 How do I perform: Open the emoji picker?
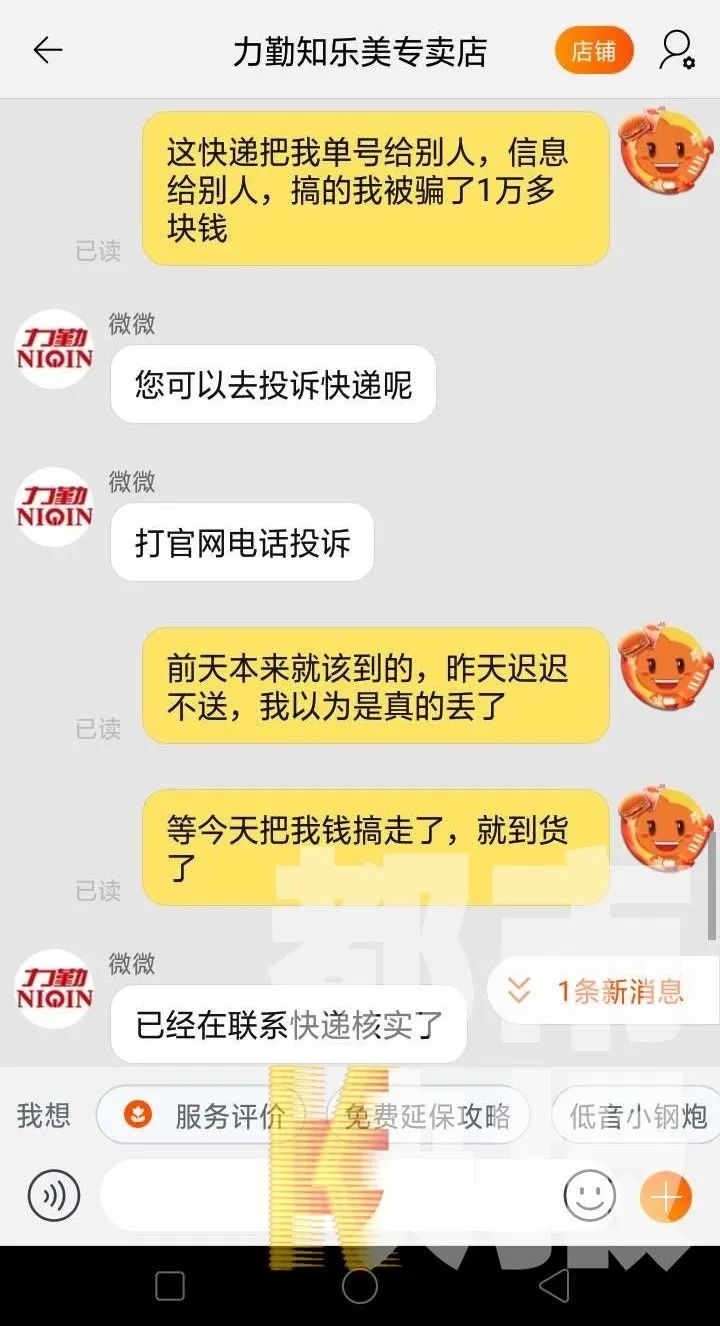[x=589, y=1194]
